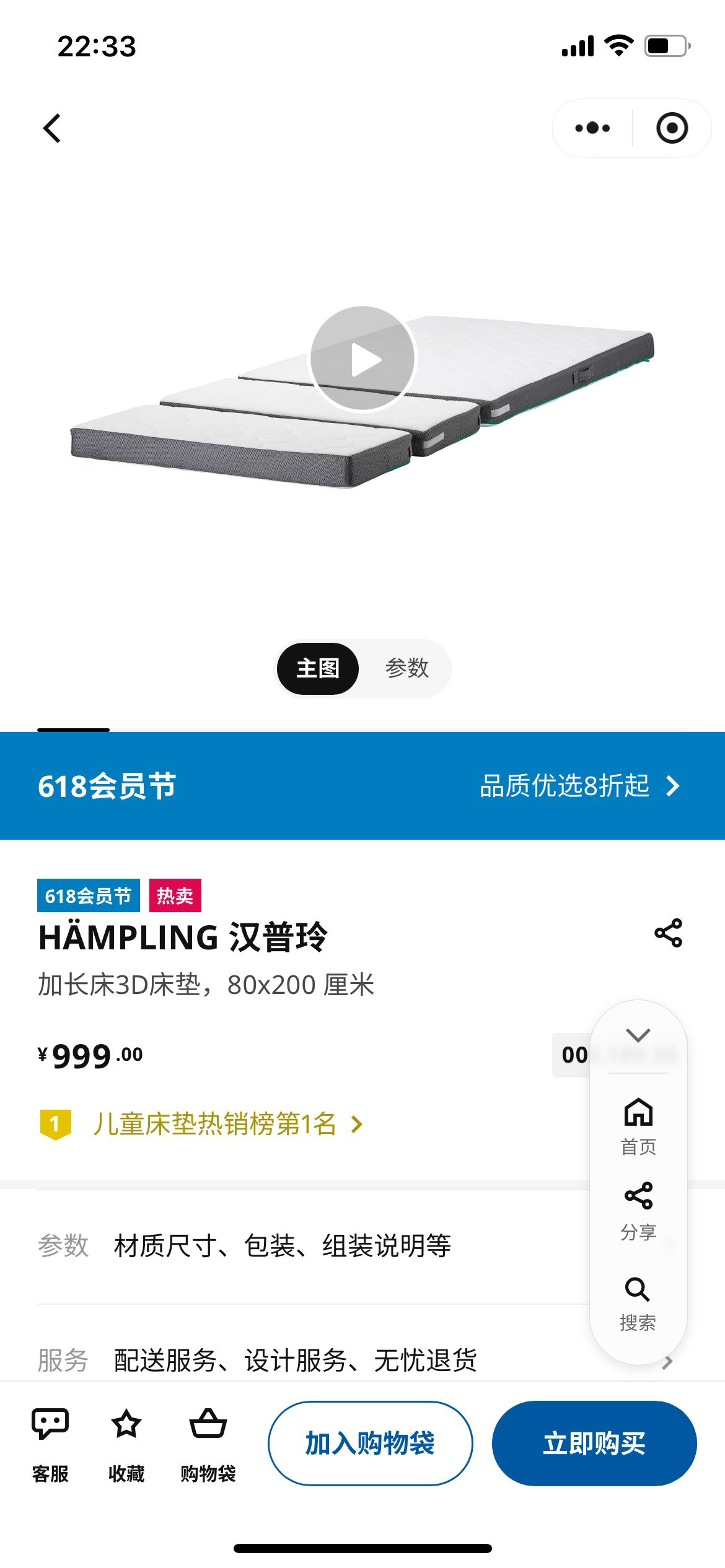725x1568 pixels.
Task: Tap 加入购物袋 to add to bag
Action: point(370,1443)
